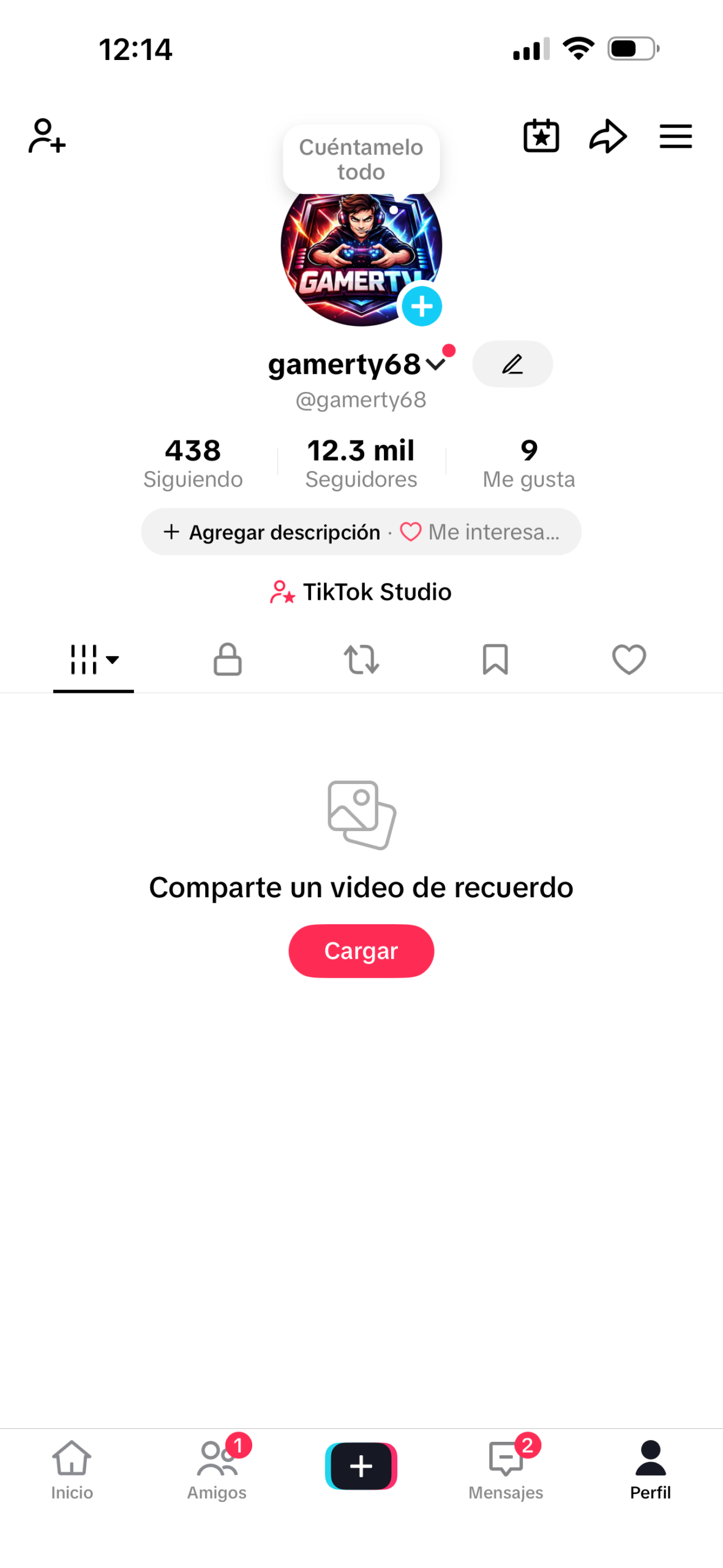
Task: Share this profile
Action: 608,135
